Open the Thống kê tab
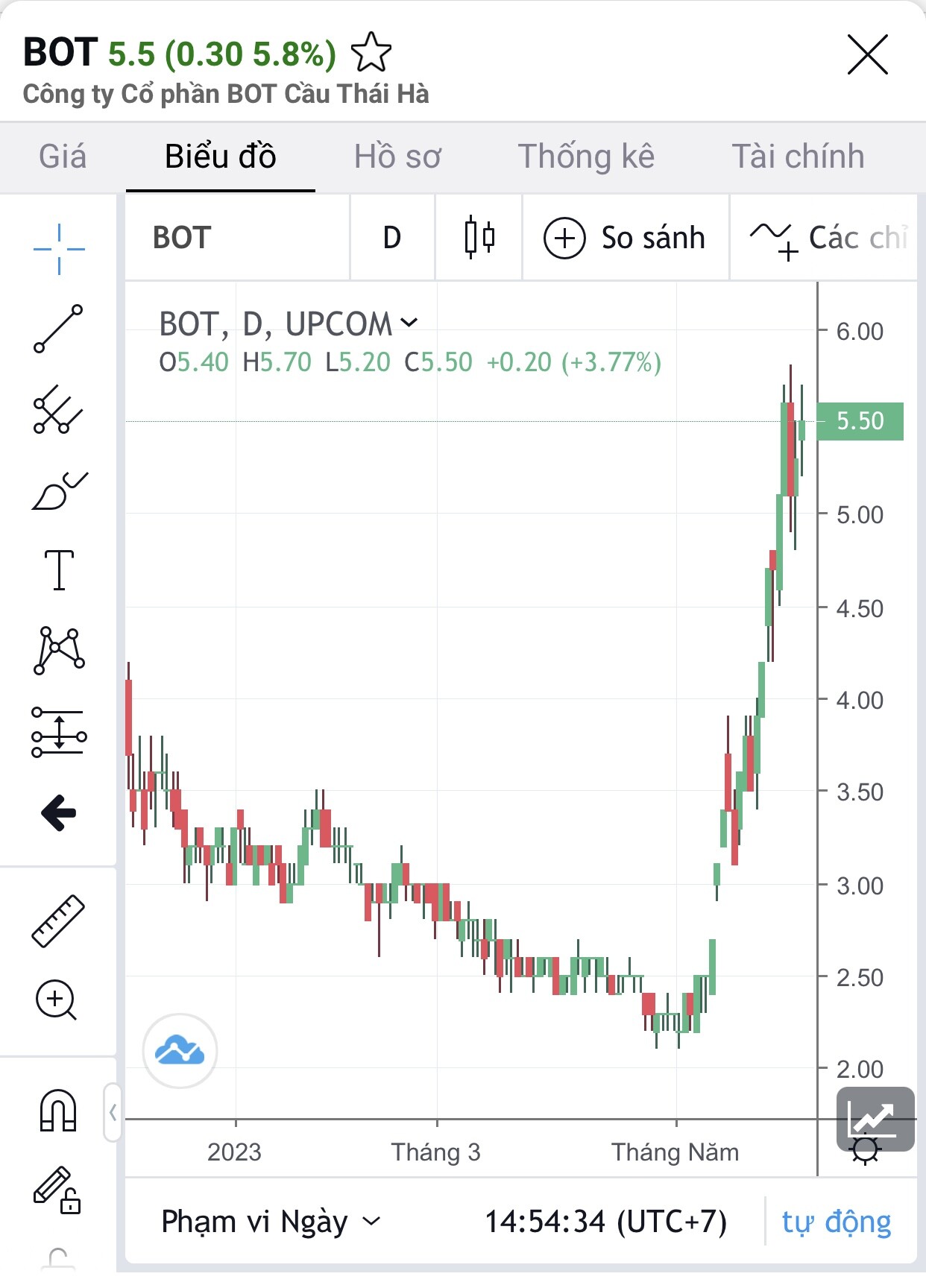Viewport: 926px width, 1288px height. click(x=586, y=157)
